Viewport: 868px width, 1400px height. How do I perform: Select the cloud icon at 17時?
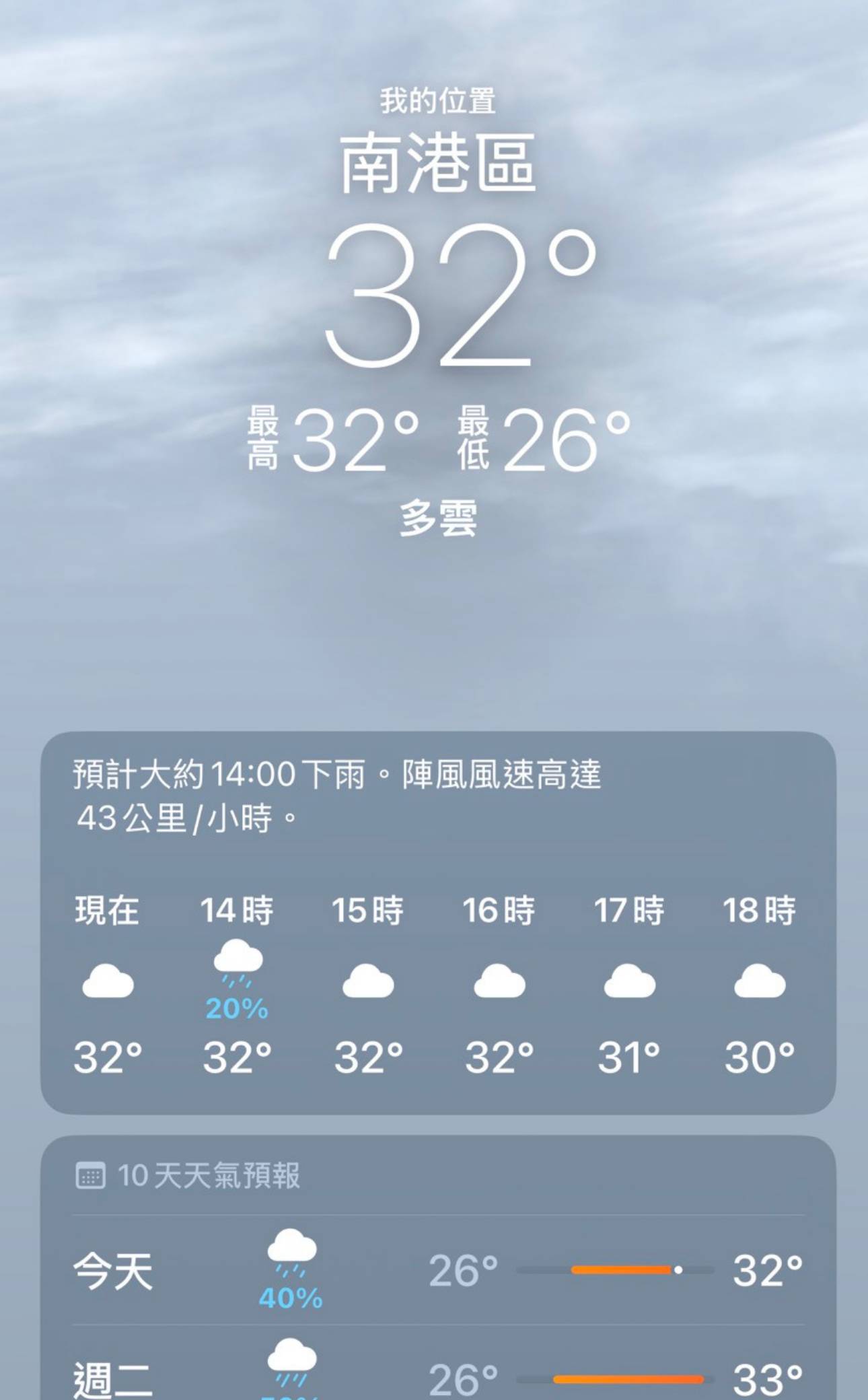coord(628,982)
